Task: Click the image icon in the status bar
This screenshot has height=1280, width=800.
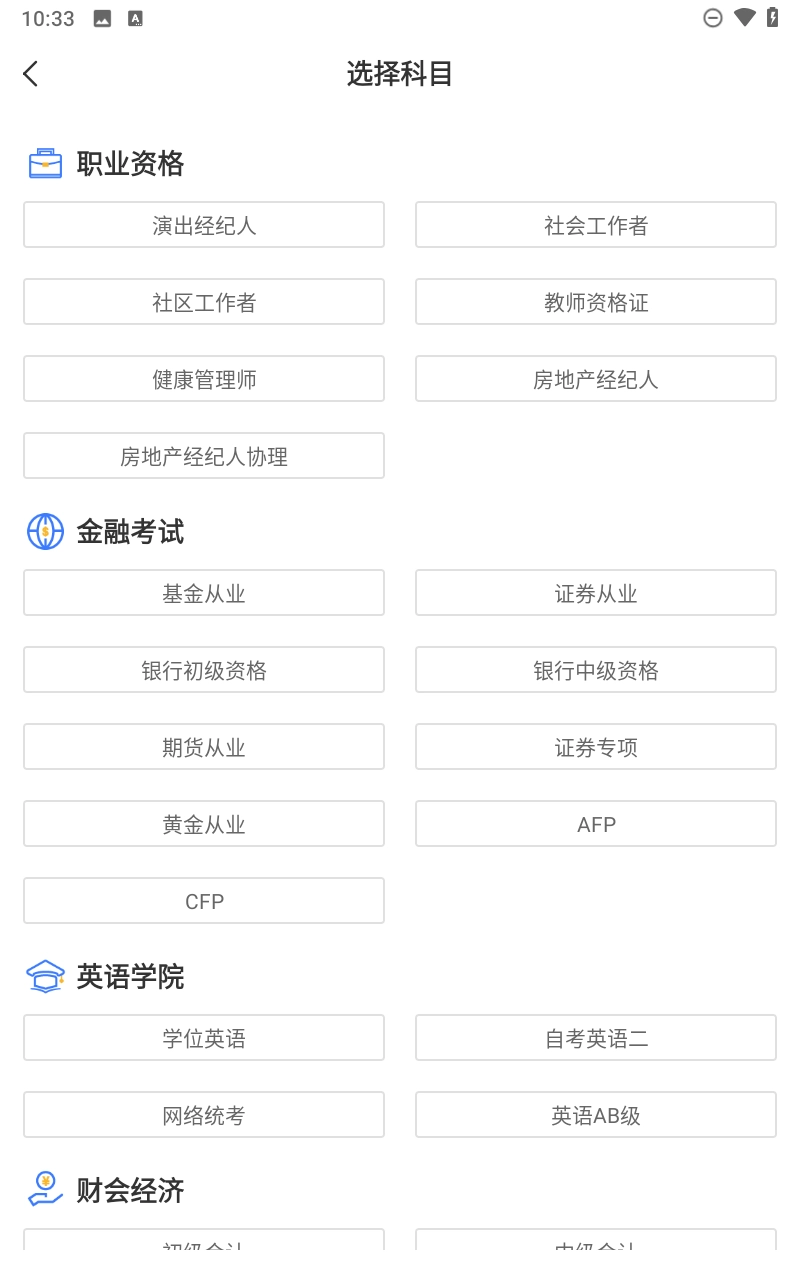Action: point(100,17)
